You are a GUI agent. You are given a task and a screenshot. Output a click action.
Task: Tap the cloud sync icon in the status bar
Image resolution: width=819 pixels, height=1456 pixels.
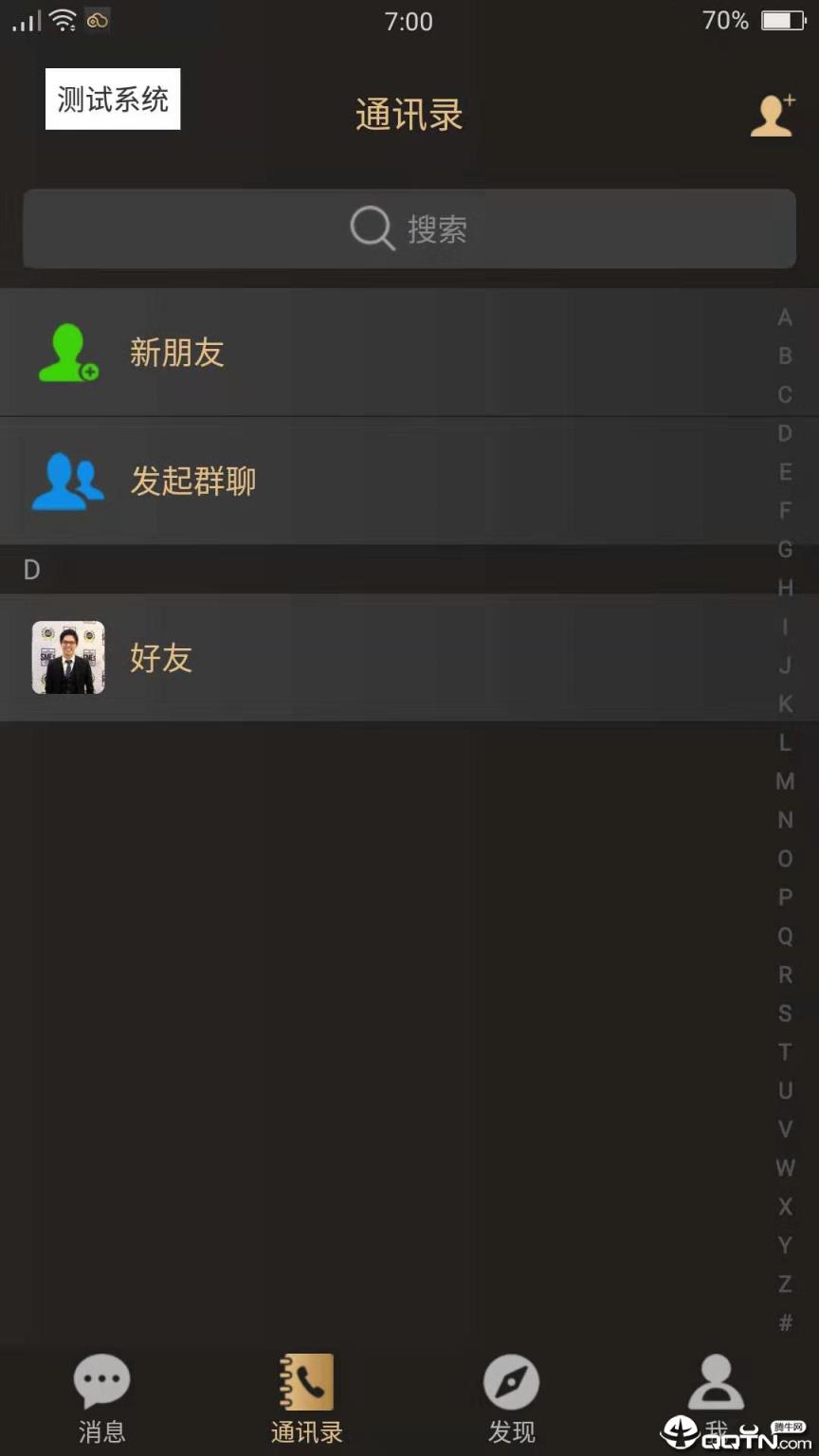(x=98, y=20)
